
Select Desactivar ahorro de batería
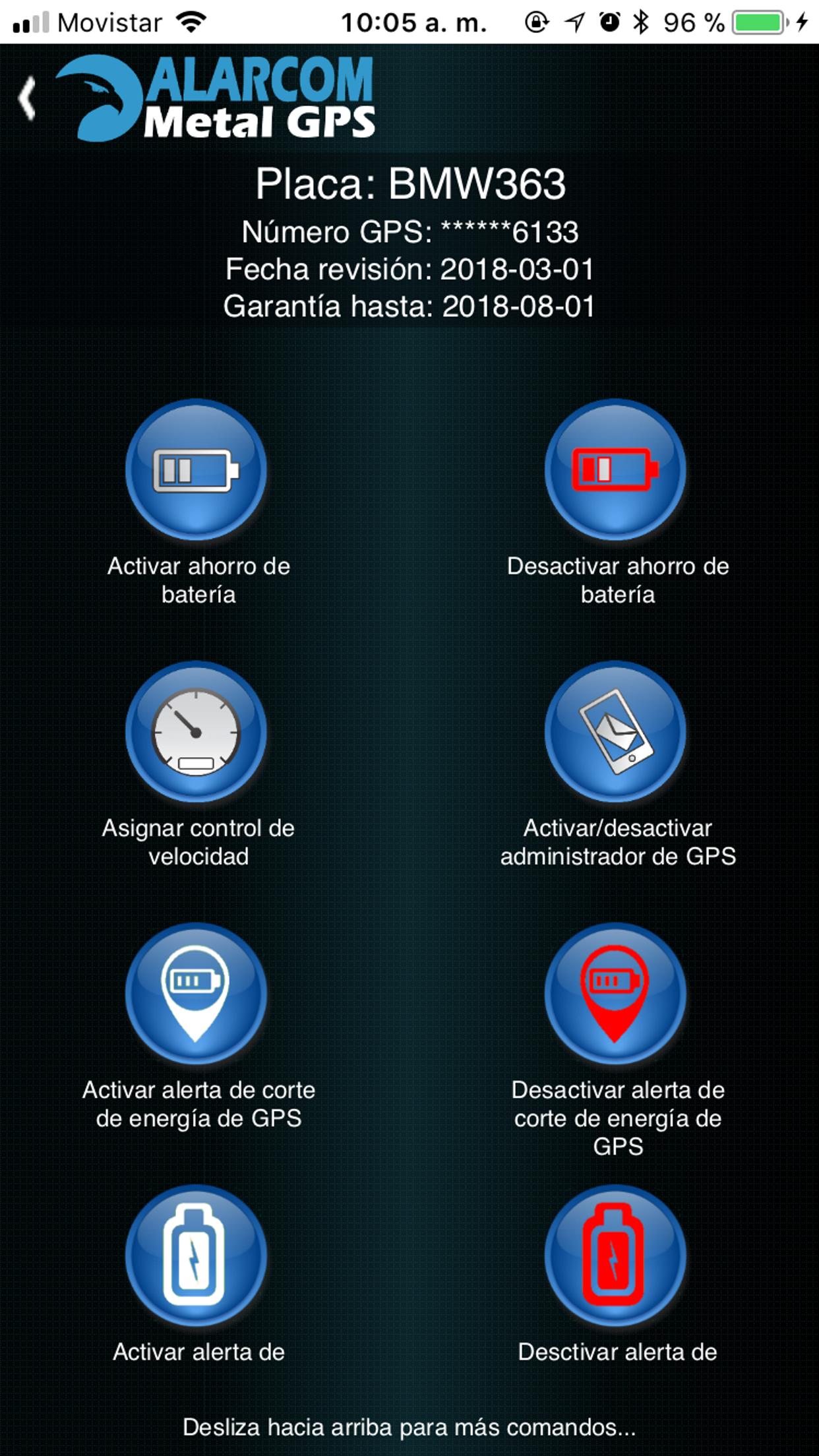click(615, 470)
